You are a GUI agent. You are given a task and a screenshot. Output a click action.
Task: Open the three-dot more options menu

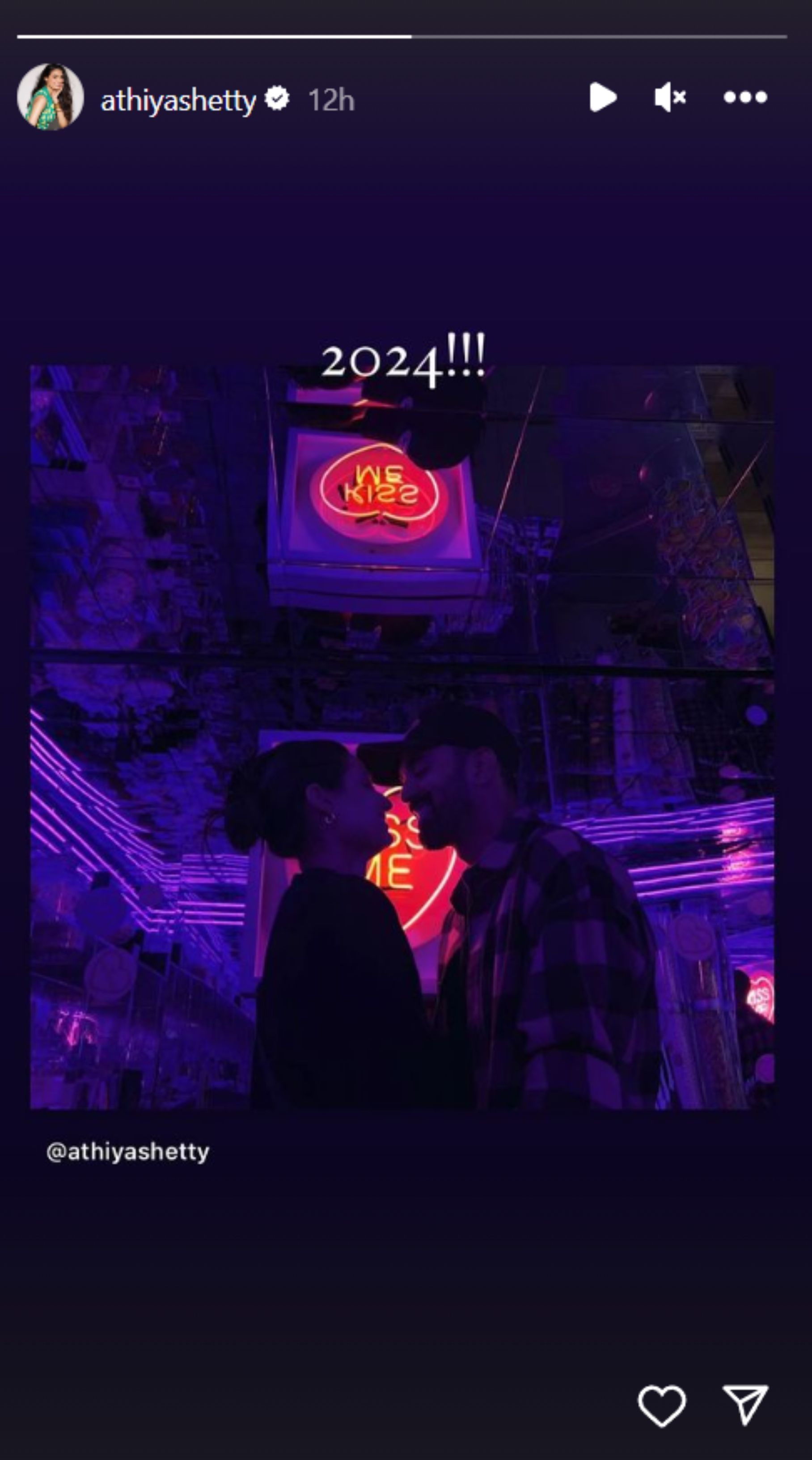coord(744,98)
